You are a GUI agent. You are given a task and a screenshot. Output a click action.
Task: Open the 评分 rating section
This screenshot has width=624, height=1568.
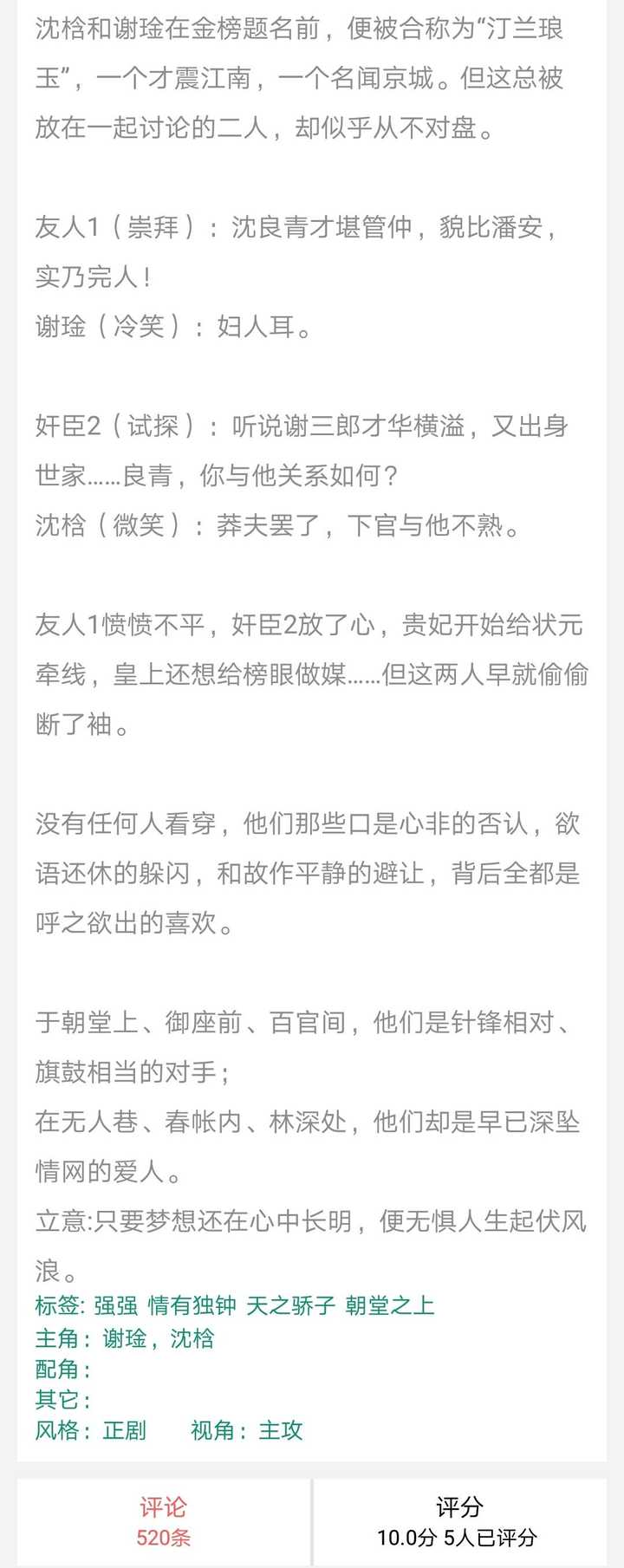coord(458,1521)
